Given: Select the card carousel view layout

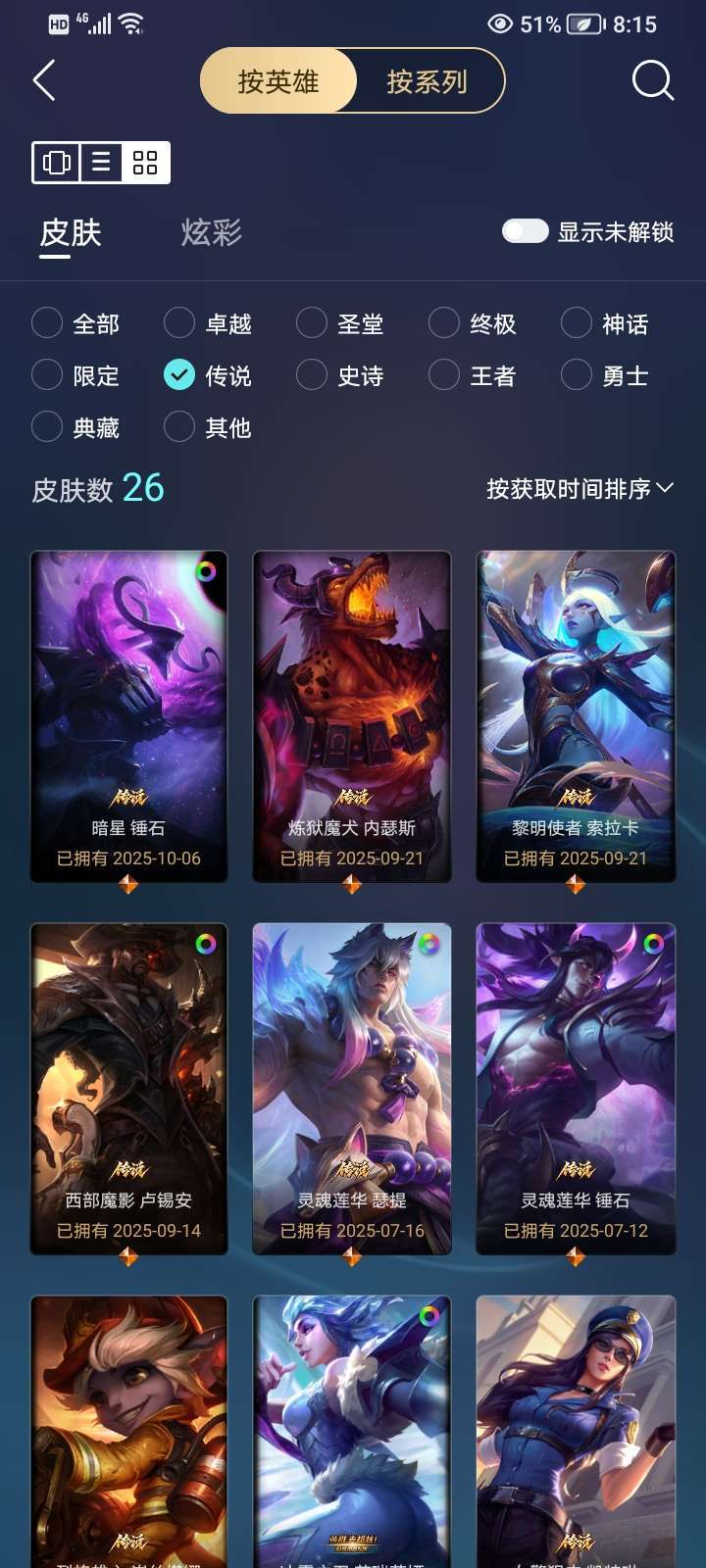Looking at the screenshot, I should (57, 163).
